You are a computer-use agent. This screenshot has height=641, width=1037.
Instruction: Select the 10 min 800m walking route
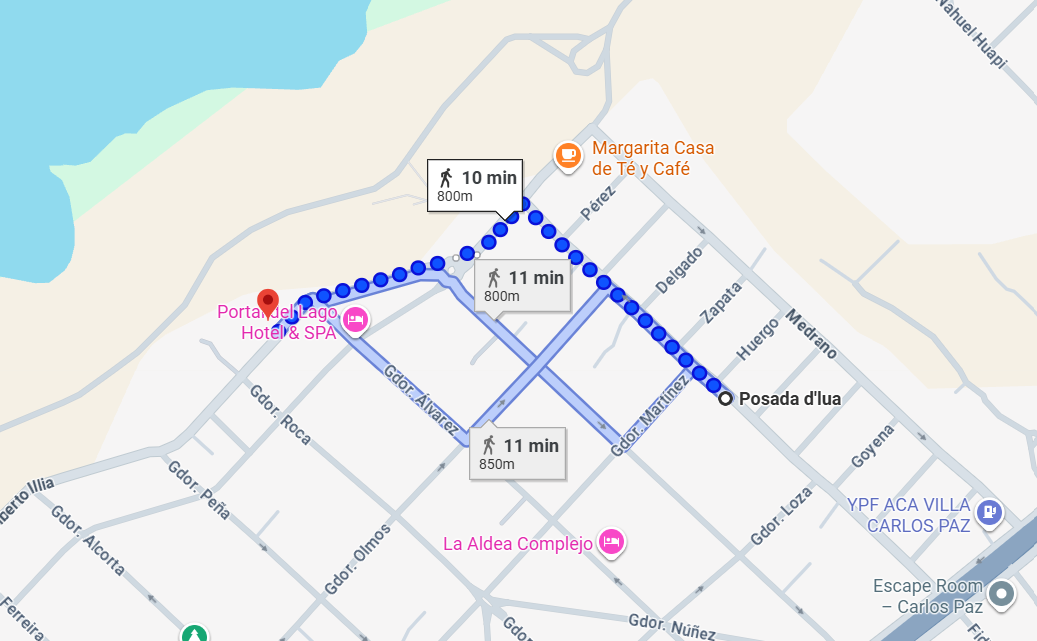(475, 185)
